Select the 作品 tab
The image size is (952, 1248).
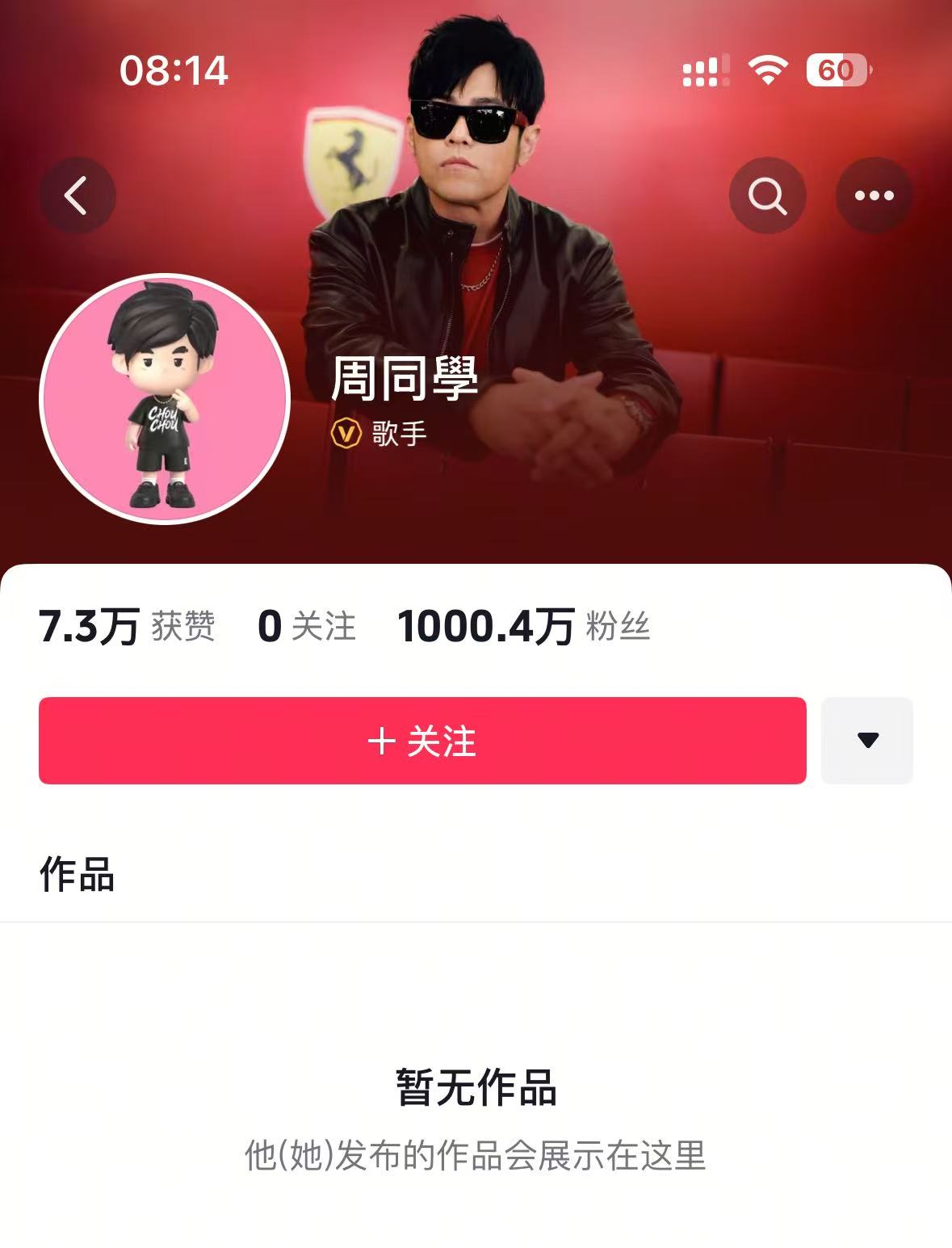click(x=78, y=875)
